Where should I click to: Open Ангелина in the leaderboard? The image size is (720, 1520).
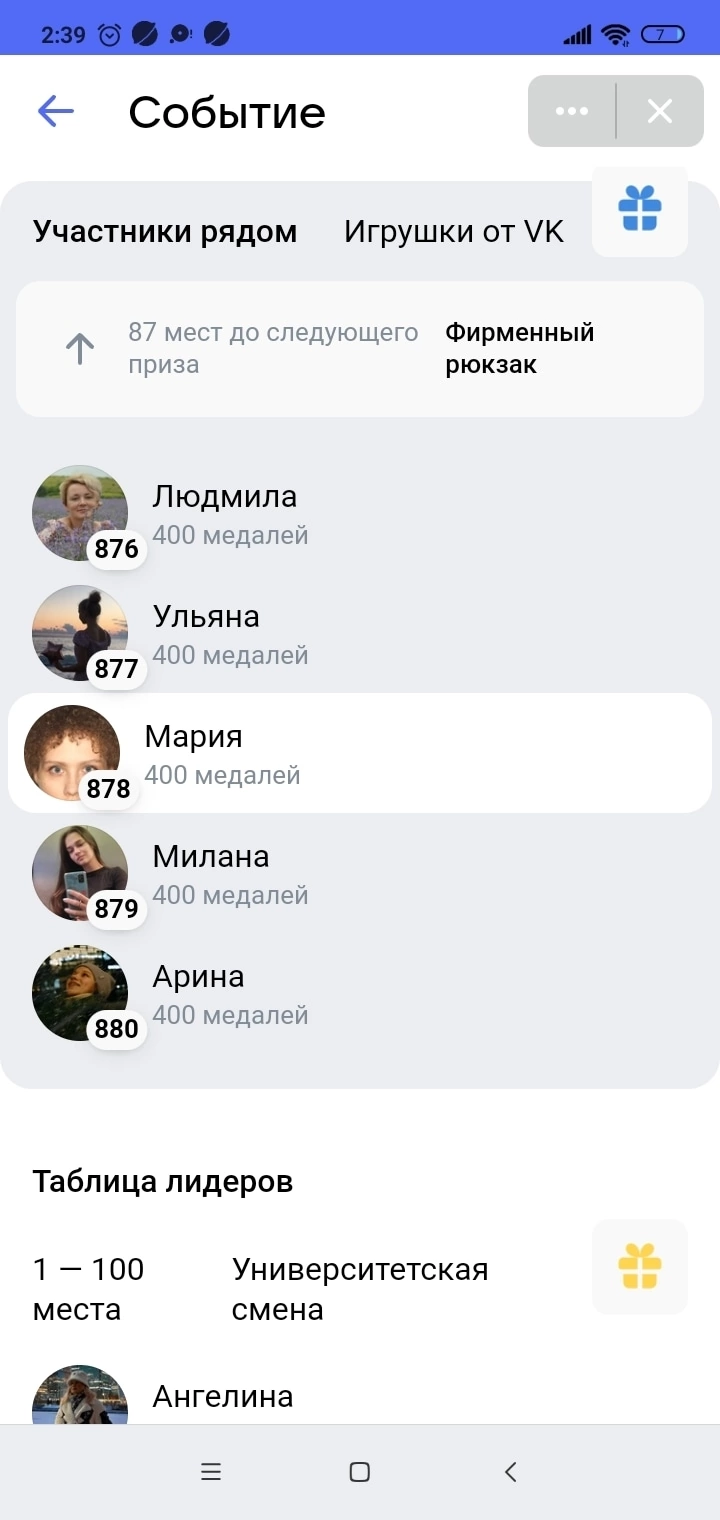click(222, 1396)
